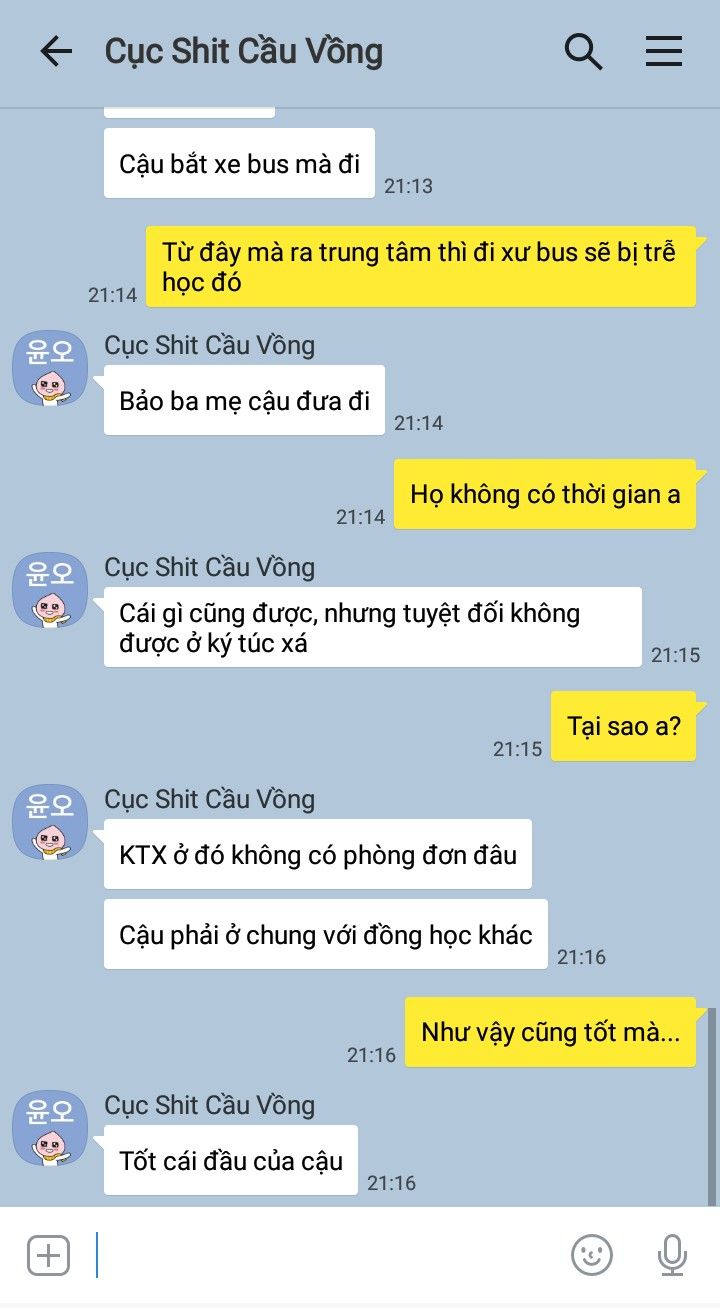Focus the message text field

coord(320,1254)
